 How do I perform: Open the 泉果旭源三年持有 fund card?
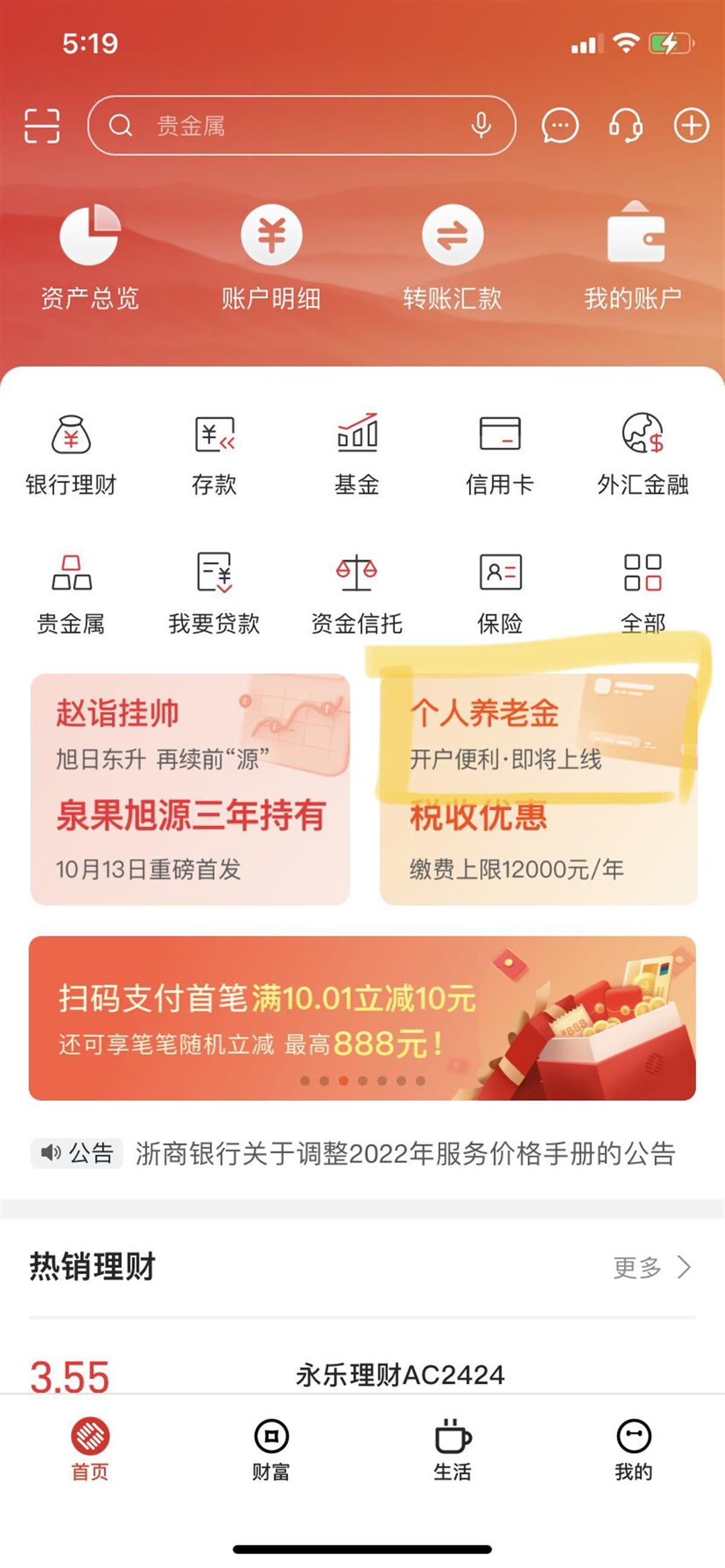[190, 790]
